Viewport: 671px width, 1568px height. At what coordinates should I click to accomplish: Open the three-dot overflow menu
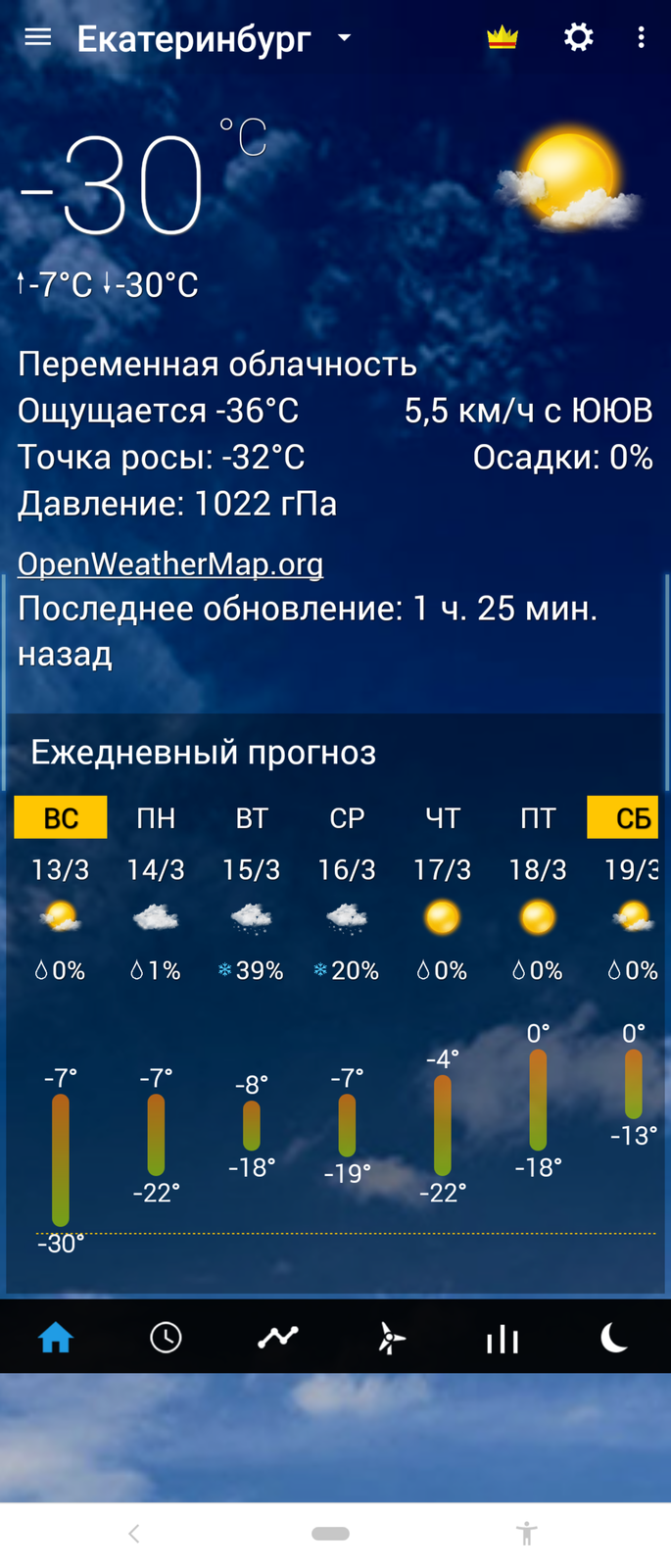pyautogui.click(x=641, y=37)
